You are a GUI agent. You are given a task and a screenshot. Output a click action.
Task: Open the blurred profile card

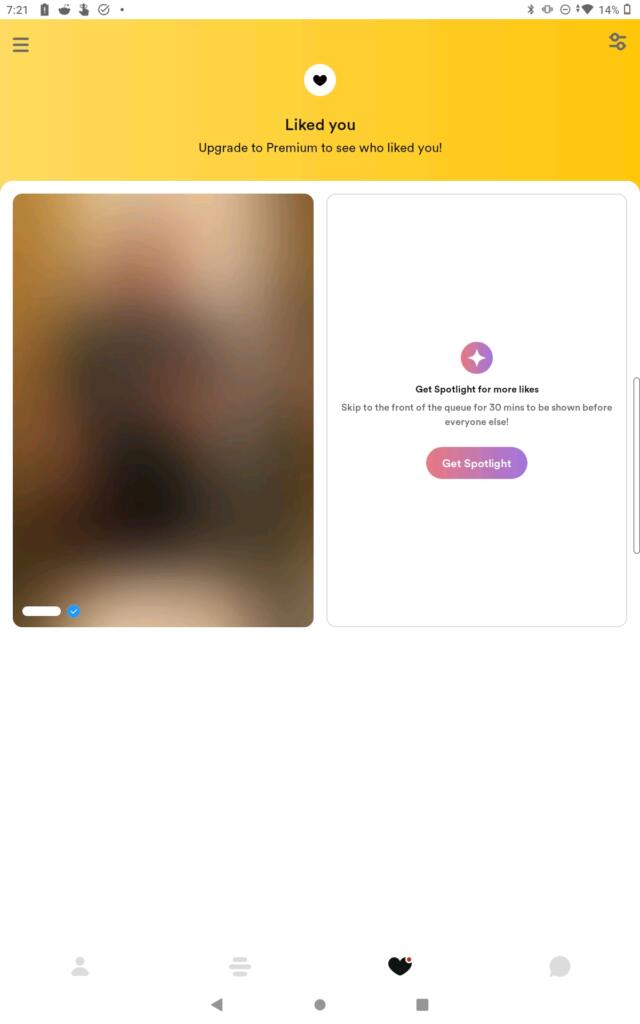pos(163,410)
